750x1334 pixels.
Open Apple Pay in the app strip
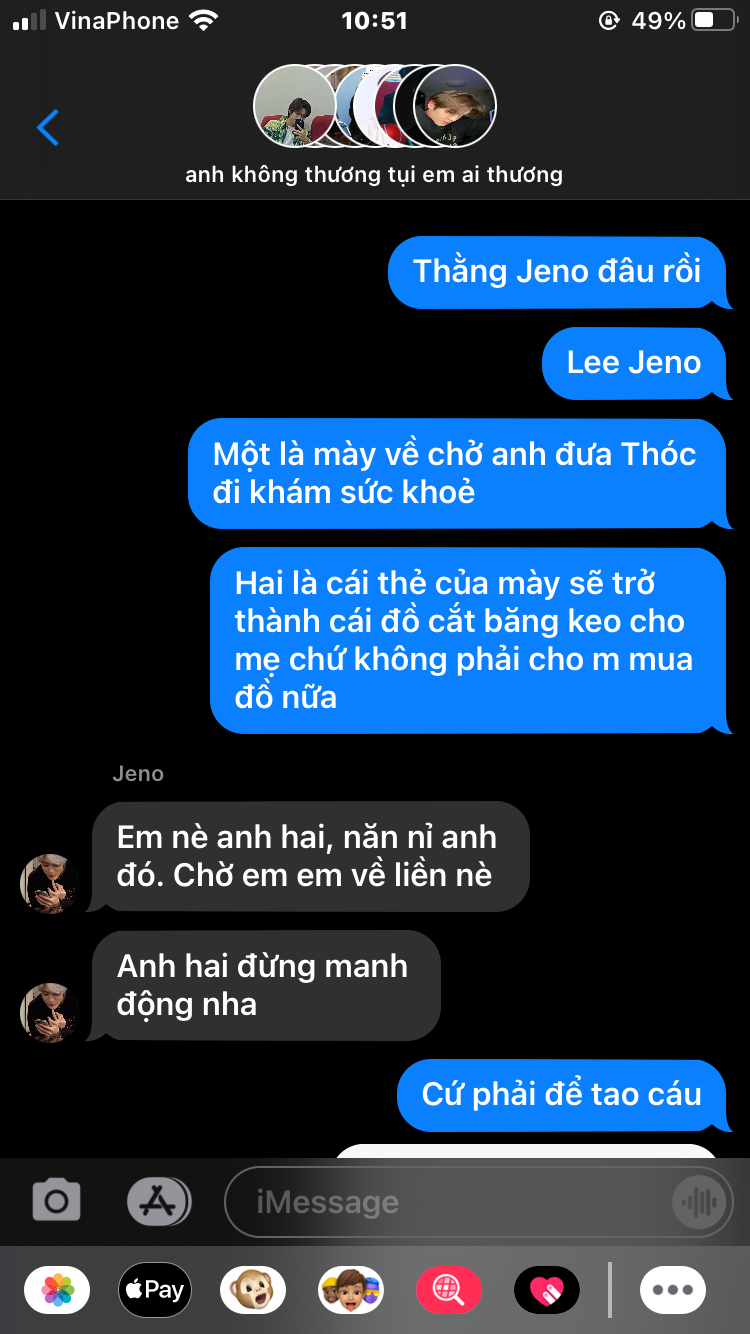click(x=155, y=1290)
